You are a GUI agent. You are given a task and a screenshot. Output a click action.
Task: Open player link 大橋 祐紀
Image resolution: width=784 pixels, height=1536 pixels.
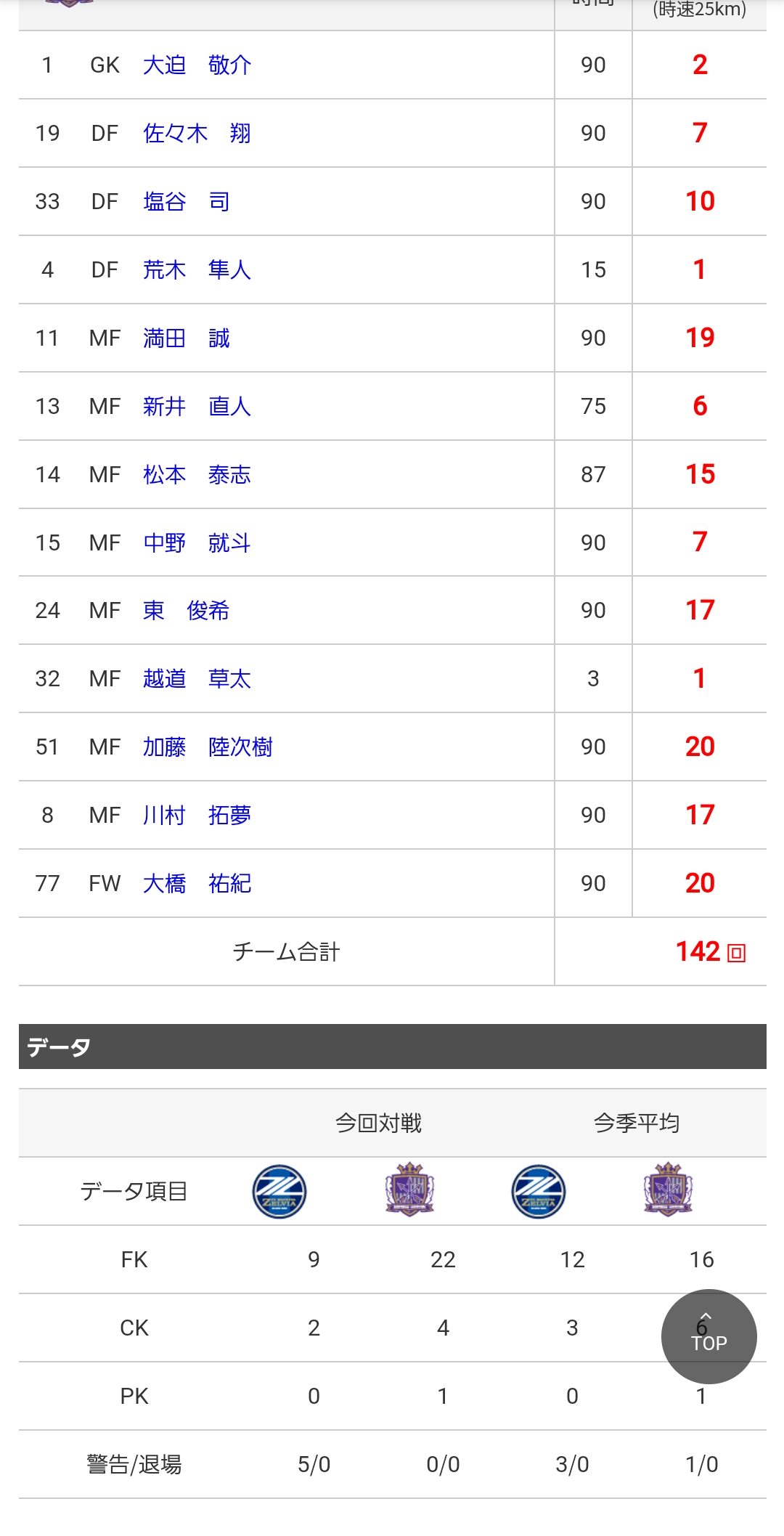tap(197, 884)
